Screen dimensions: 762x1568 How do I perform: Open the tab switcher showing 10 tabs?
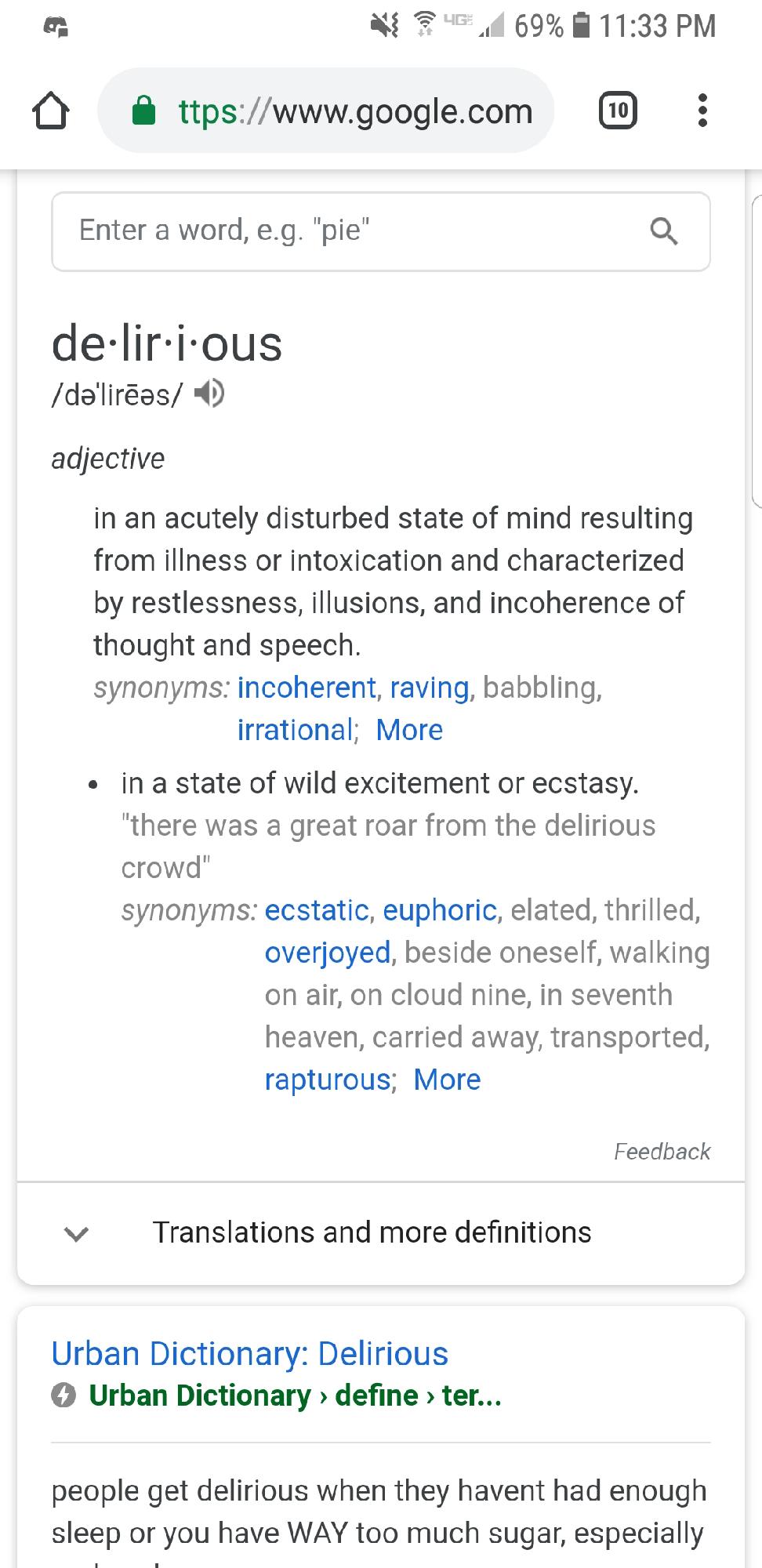click(x=618, y=111)
